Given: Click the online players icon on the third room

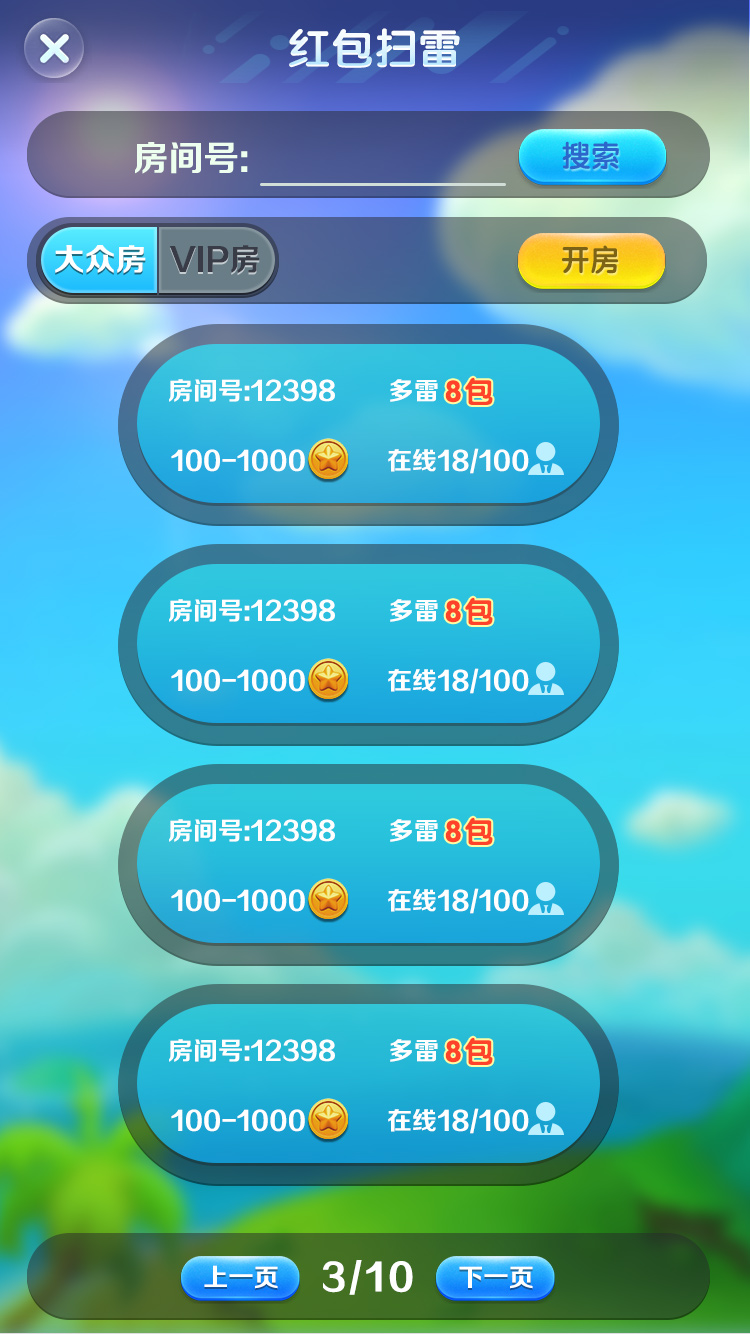Looking at the screenshot, I should pyautogui.click(x=545, y=900).
